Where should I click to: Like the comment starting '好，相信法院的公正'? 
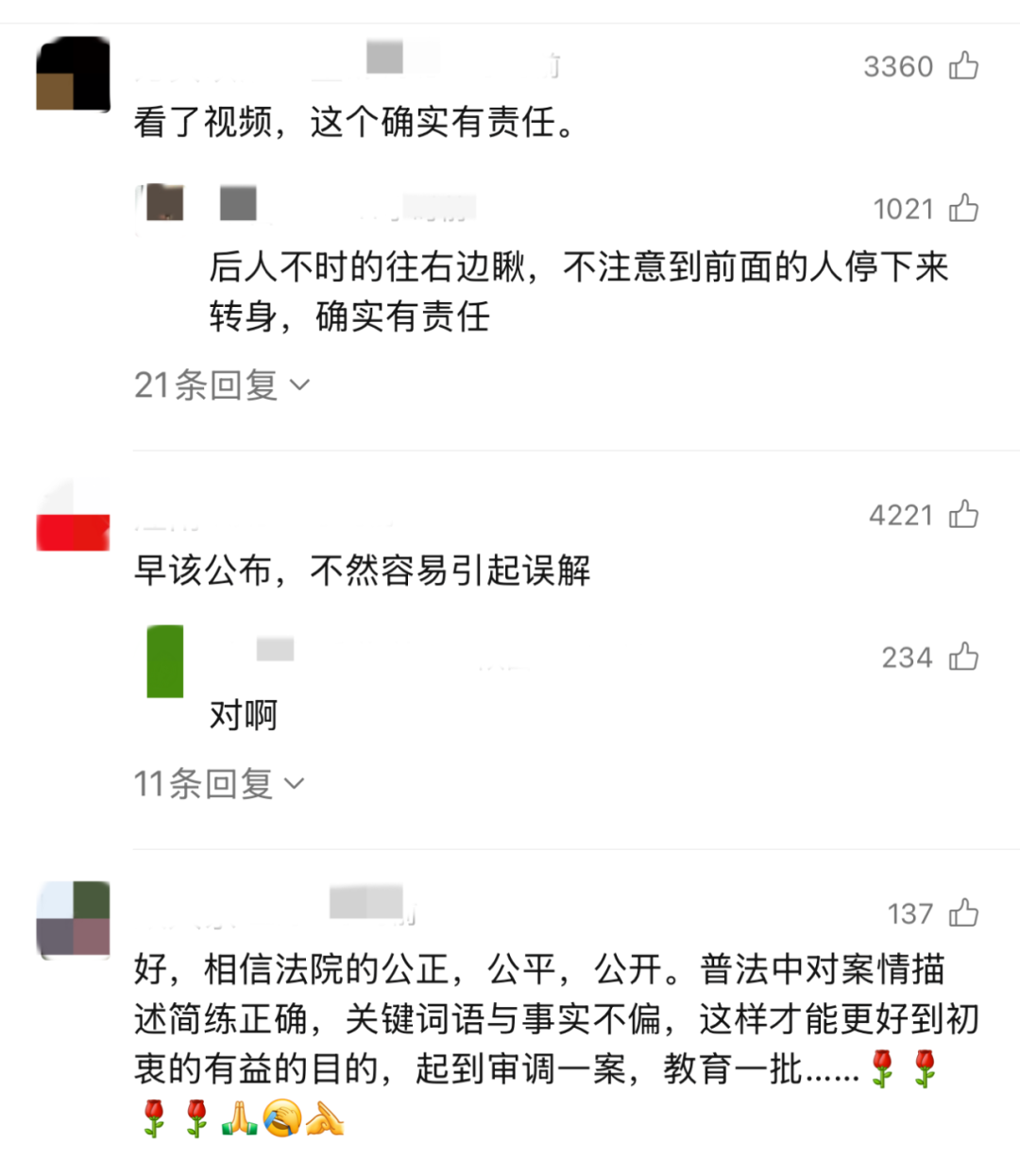tap(963, 913)
